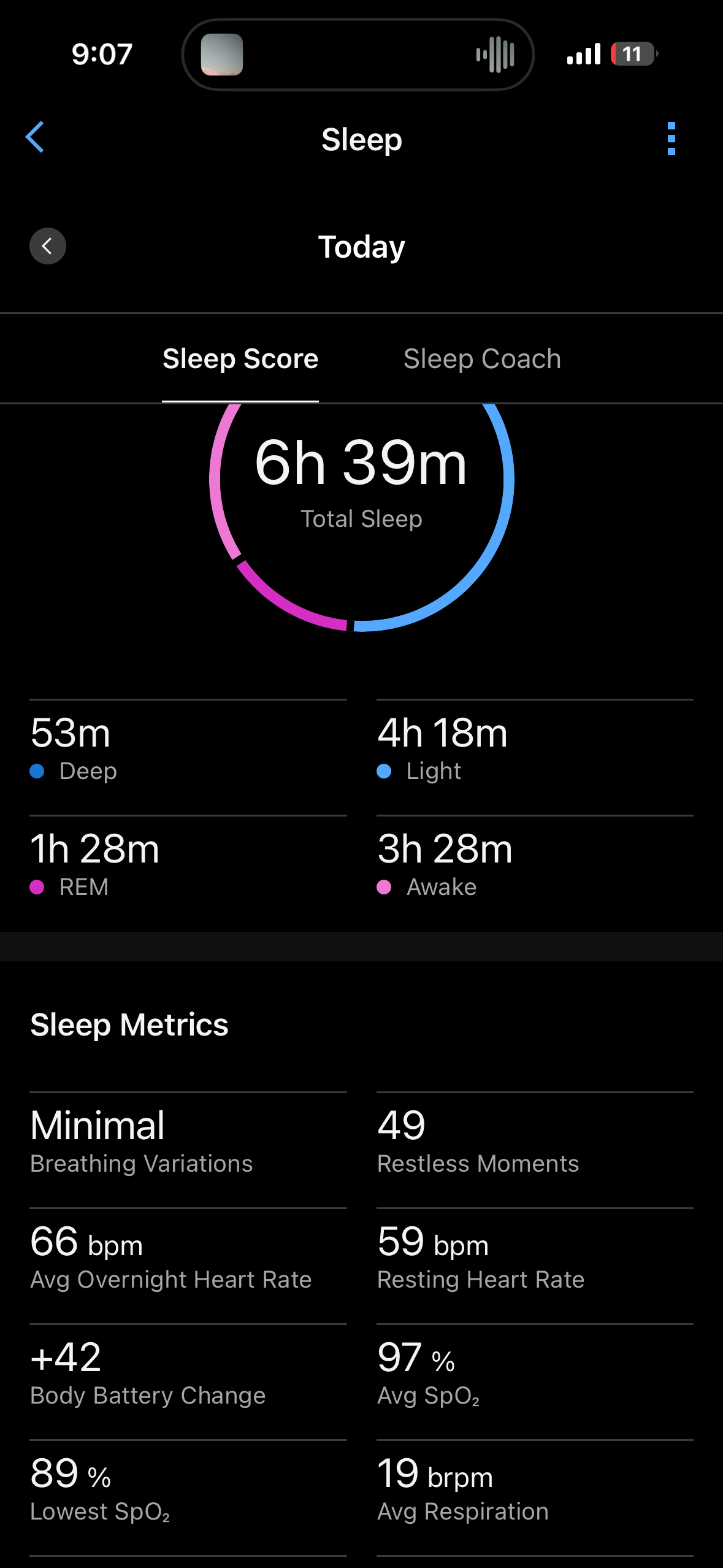This screenshot has width=723, height=1568.
Task: Open the Dynamic Island audio activity
Action: [358, 55]
